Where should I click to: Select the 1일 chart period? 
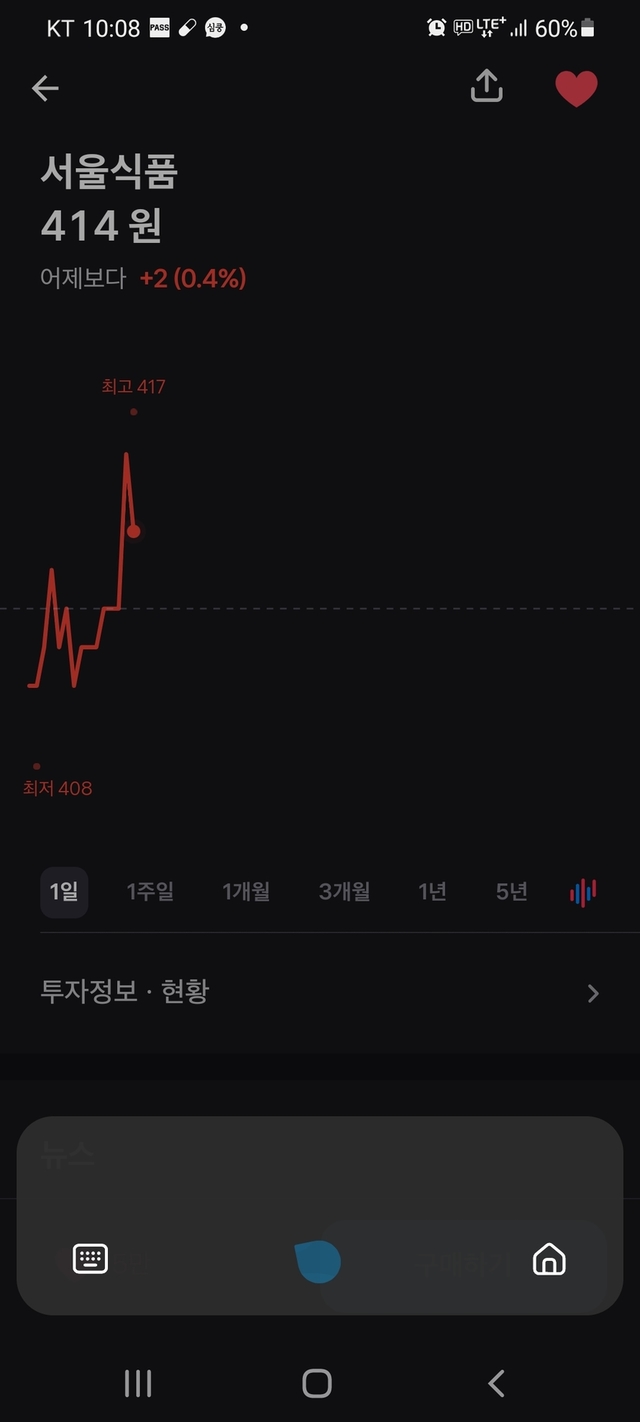pyautogui.click(x=64, y=891)
